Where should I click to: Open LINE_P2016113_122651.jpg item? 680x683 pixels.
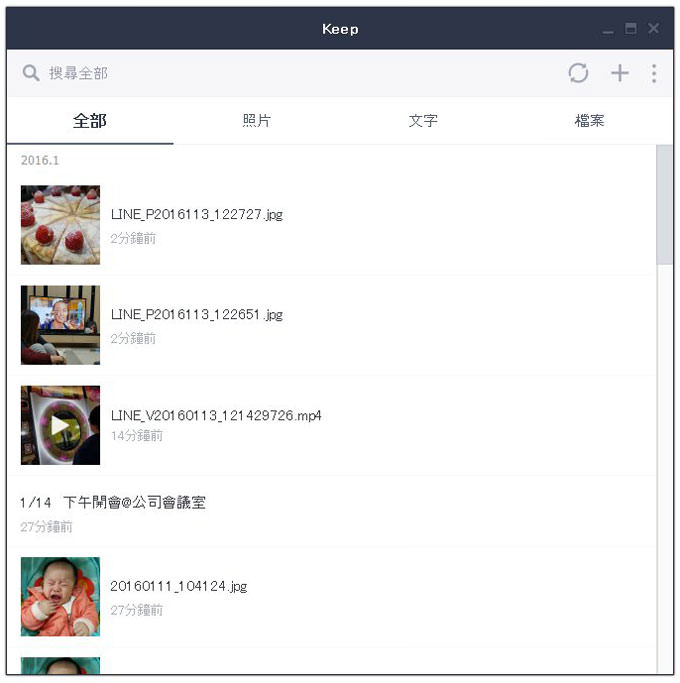click(61, 325)
